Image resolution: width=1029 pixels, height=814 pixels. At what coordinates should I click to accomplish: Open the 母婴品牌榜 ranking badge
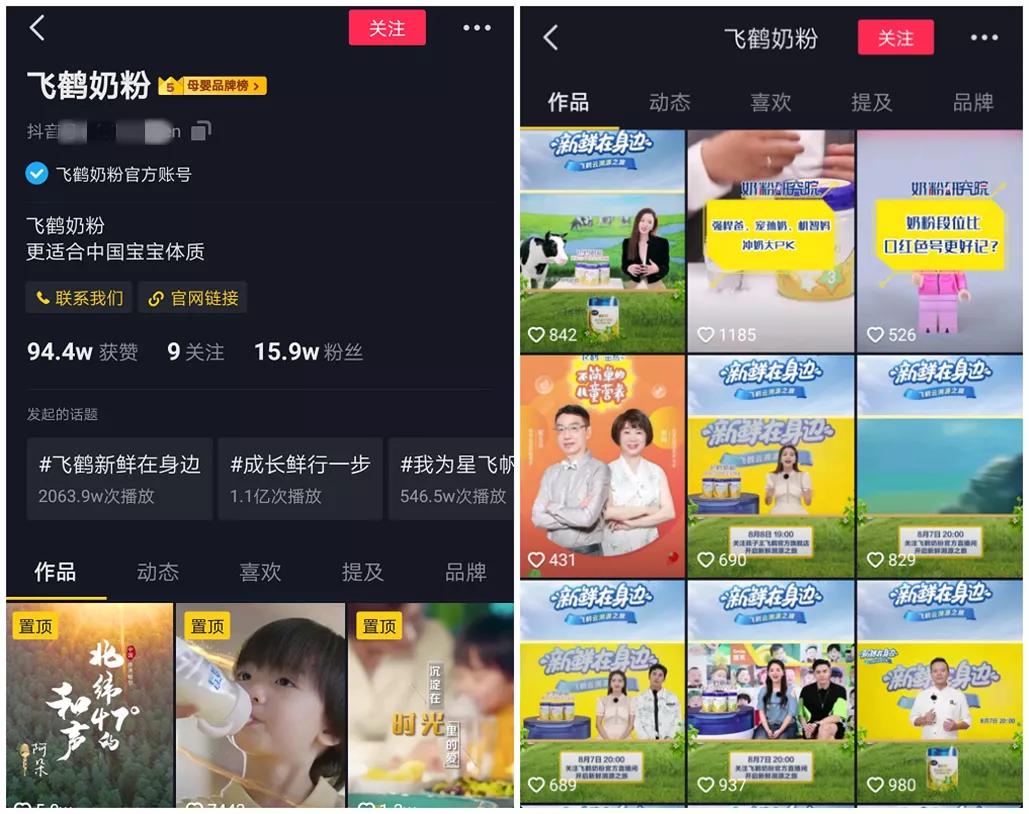213,86
